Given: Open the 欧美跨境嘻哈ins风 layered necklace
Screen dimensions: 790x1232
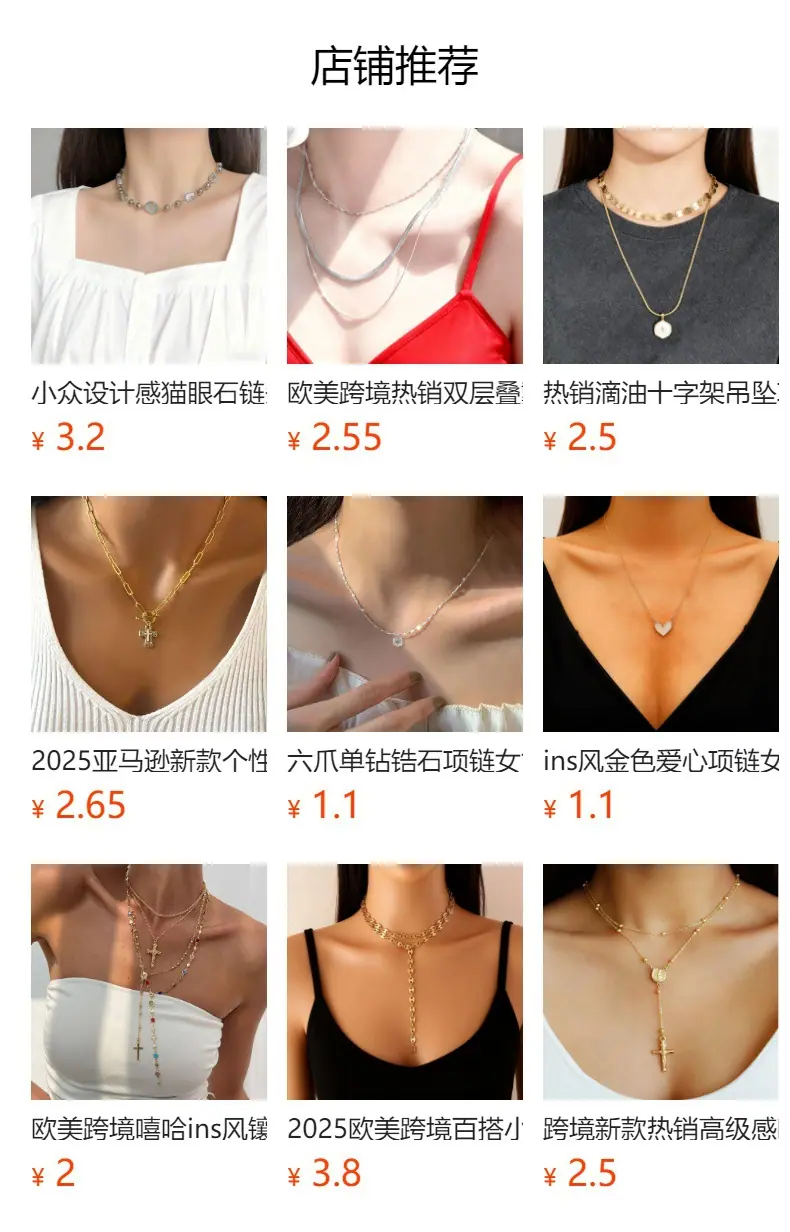Looking at the screenshot, I should pyautogui.click(x=149, y=1027).
